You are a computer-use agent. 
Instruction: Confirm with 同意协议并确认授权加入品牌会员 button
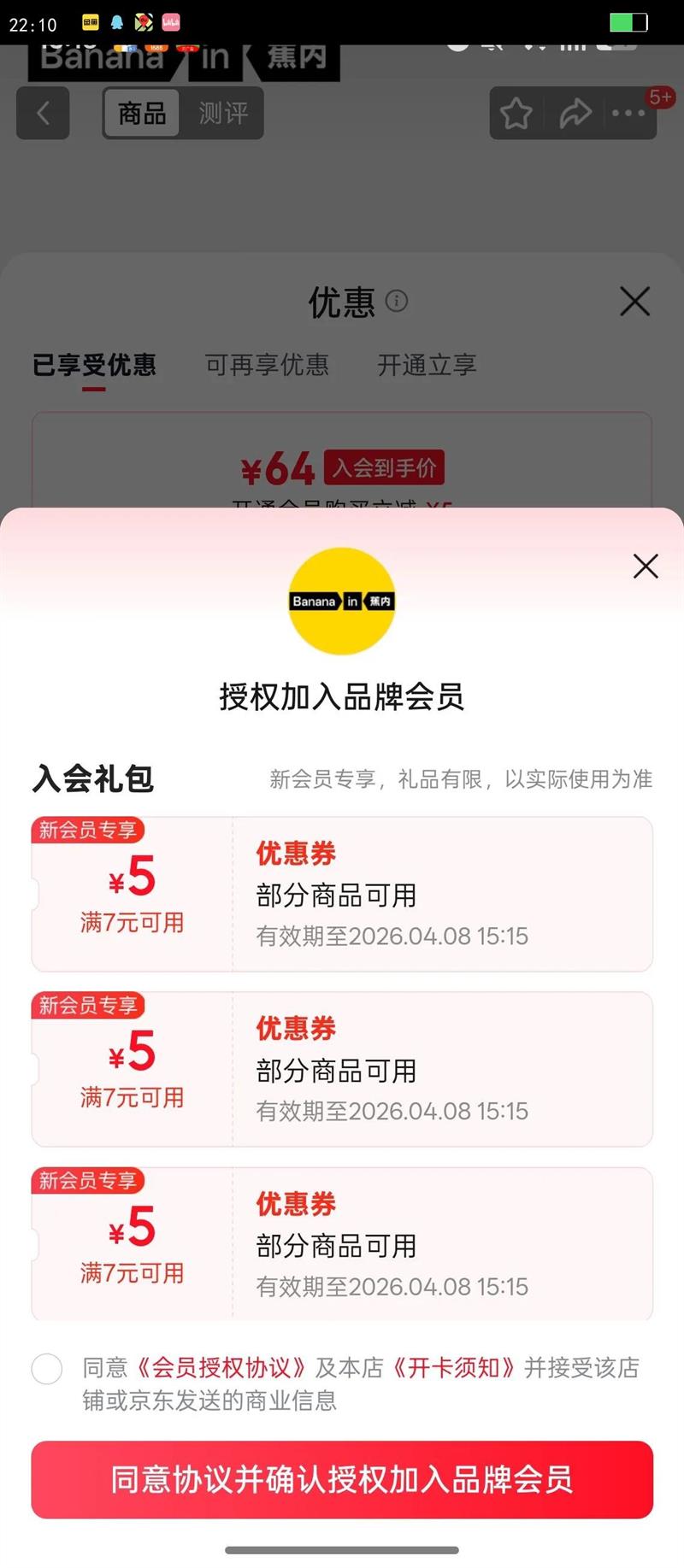pos(342,1479)
